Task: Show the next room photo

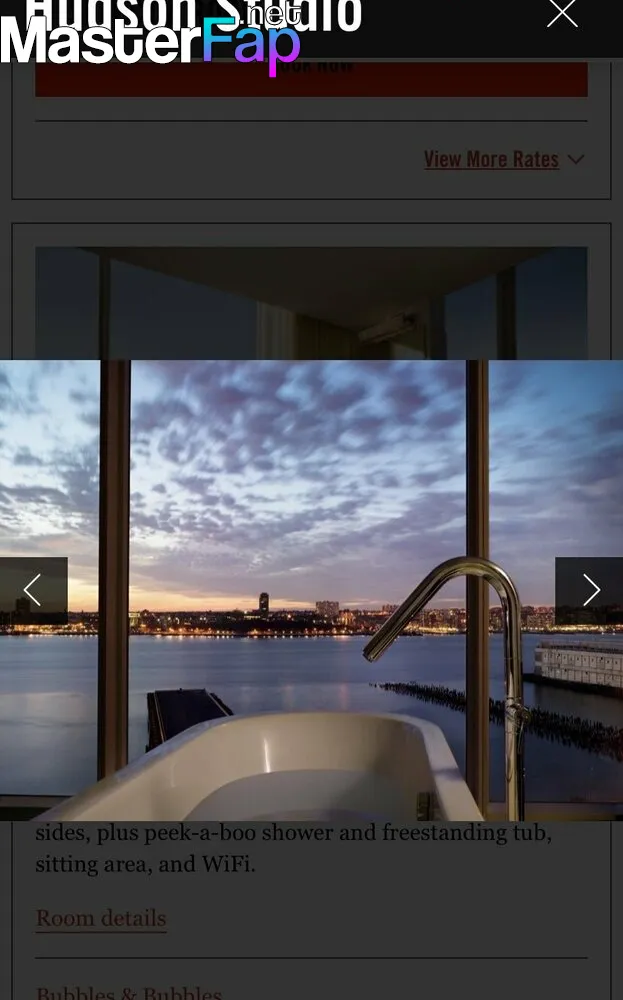Action: click(589, 591)
